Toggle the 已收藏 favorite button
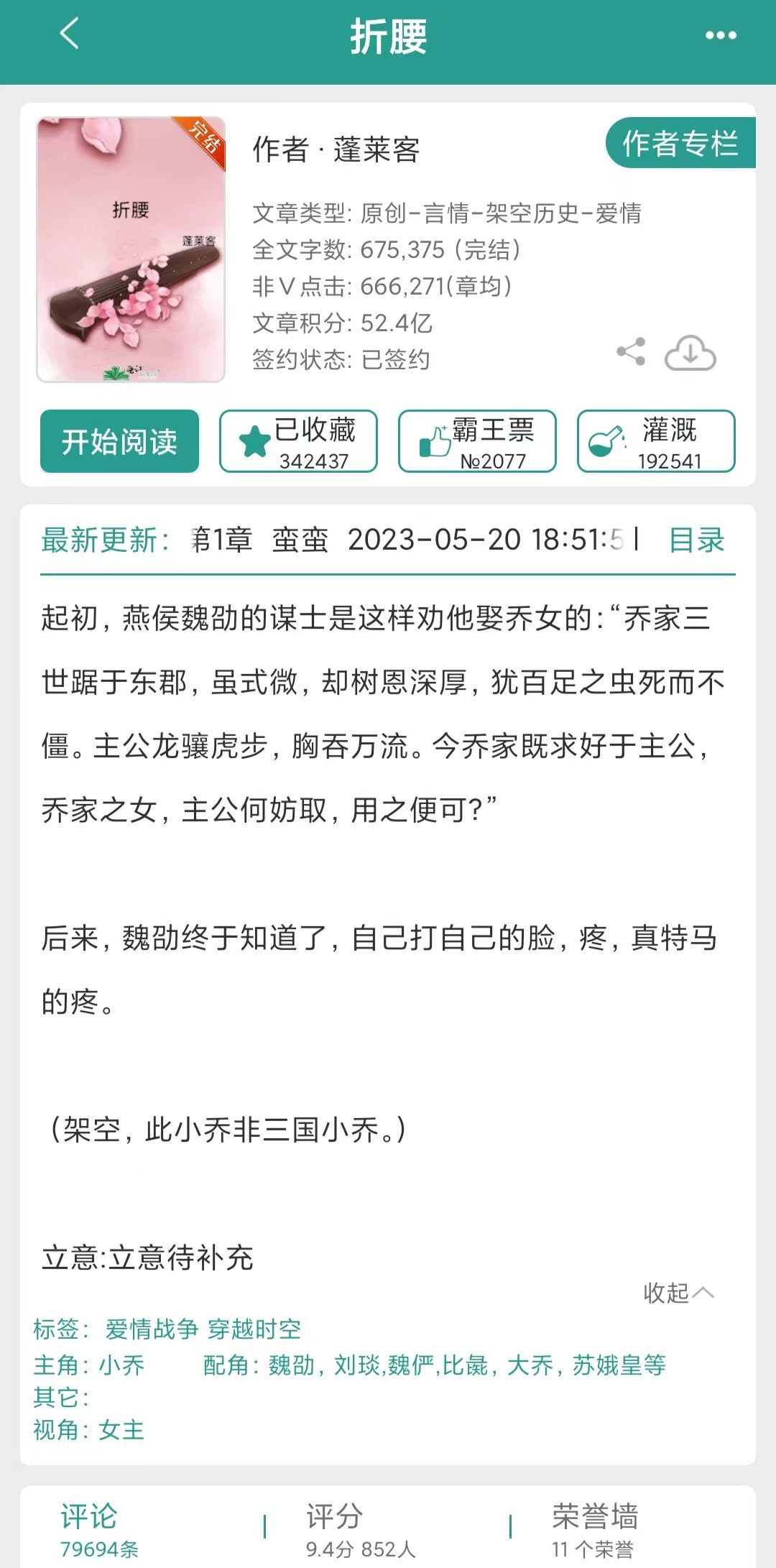 pos(298,441)
